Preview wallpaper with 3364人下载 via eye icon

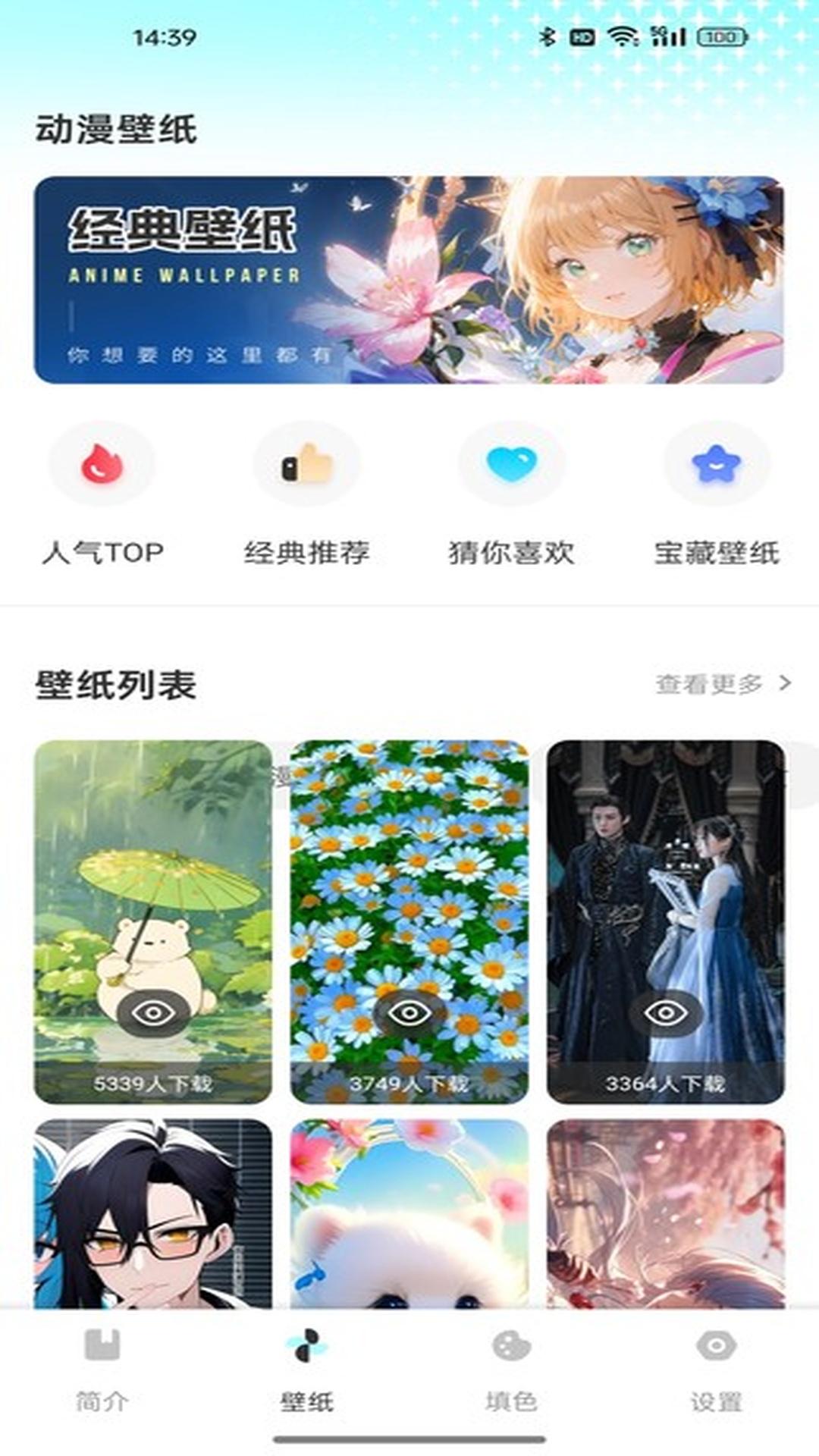(665, 1012)
